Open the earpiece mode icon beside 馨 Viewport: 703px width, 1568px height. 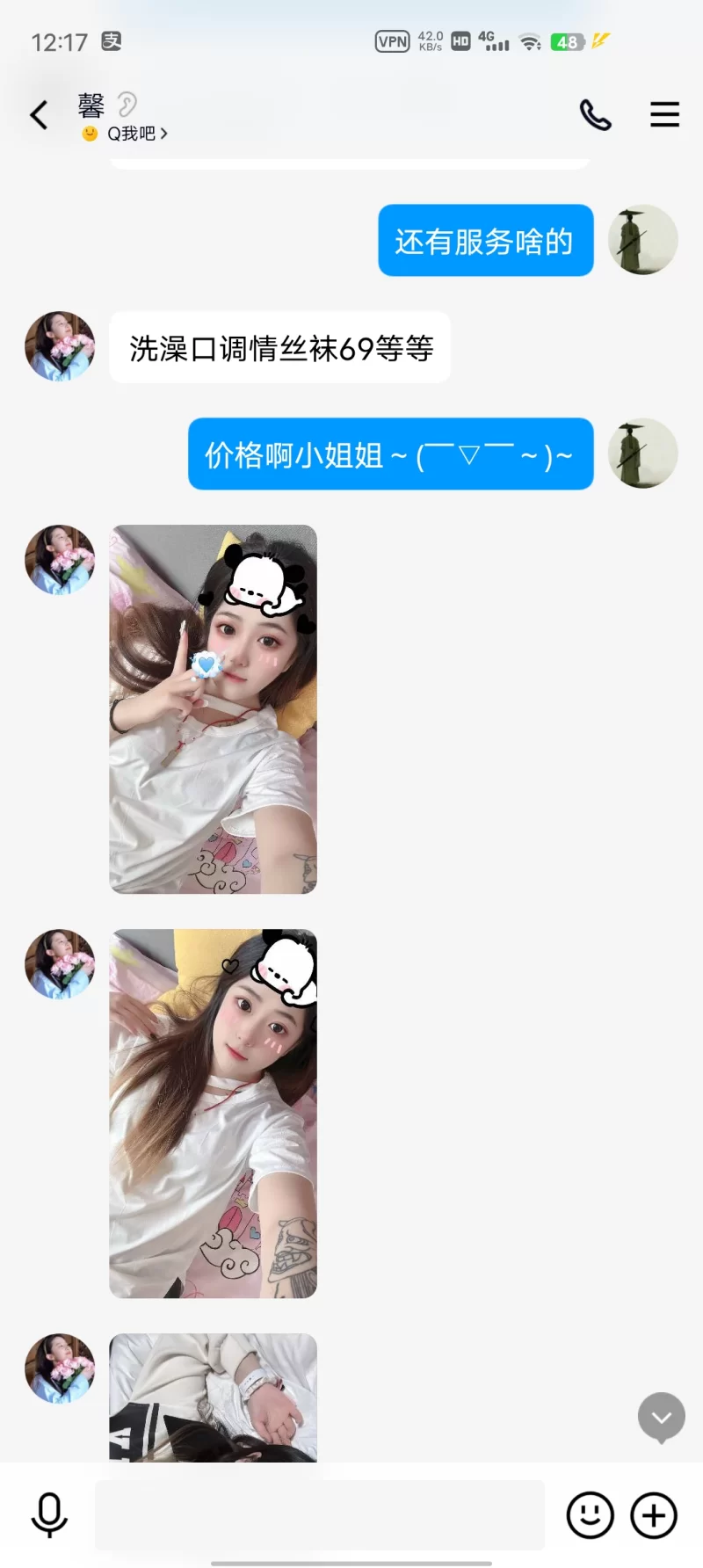coord(127,105)
